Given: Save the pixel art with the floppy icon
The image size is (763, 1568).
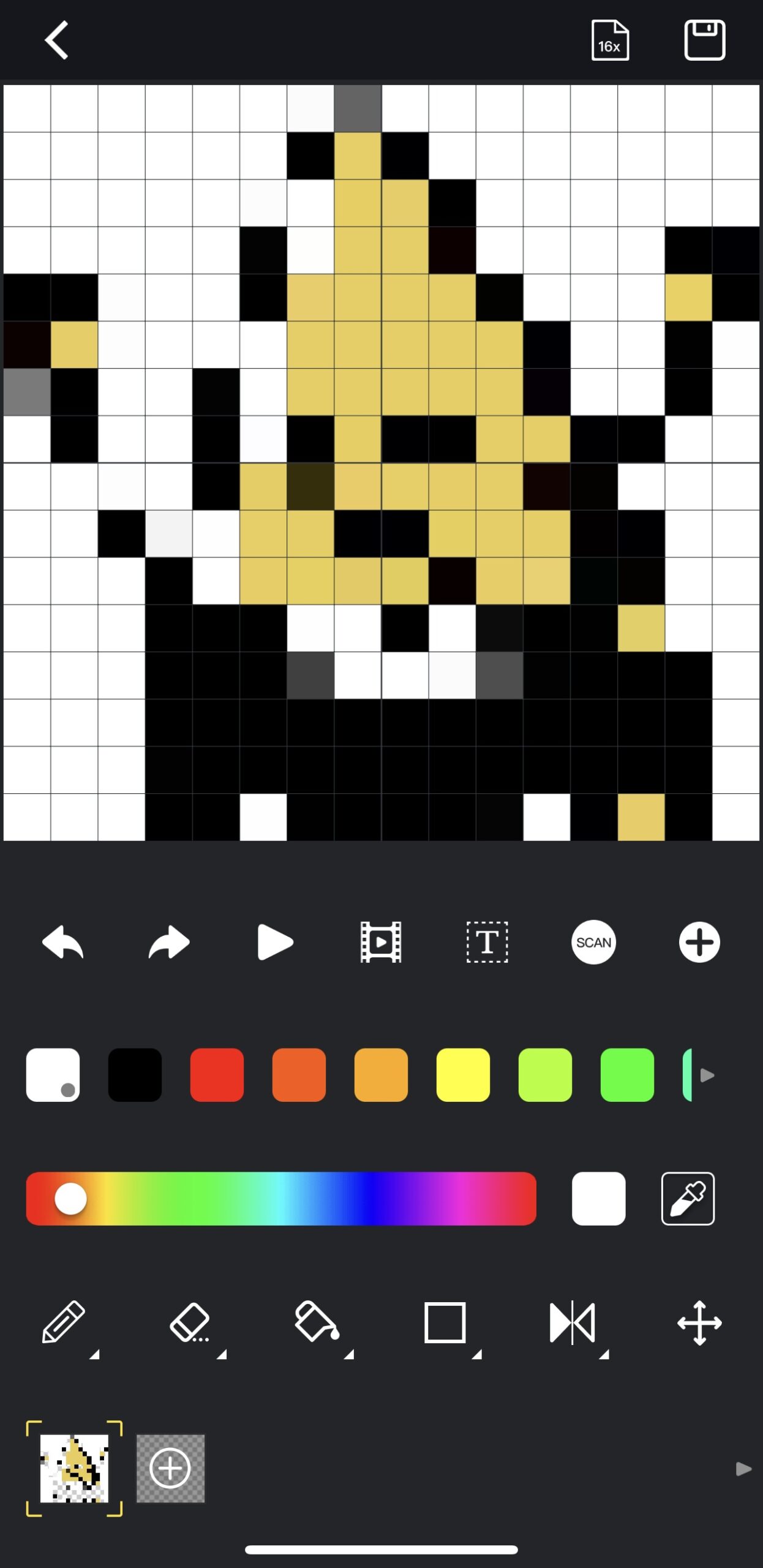Looking at the screenshot, I should (704, 40).
